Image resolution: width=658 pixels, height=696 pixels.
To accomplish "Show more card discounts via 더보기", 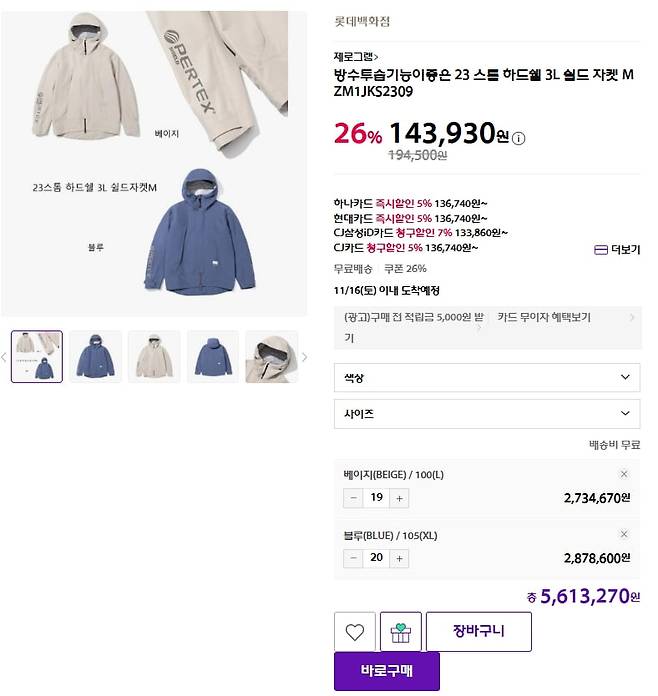I will pyautogui.click(x=617, y=249).
